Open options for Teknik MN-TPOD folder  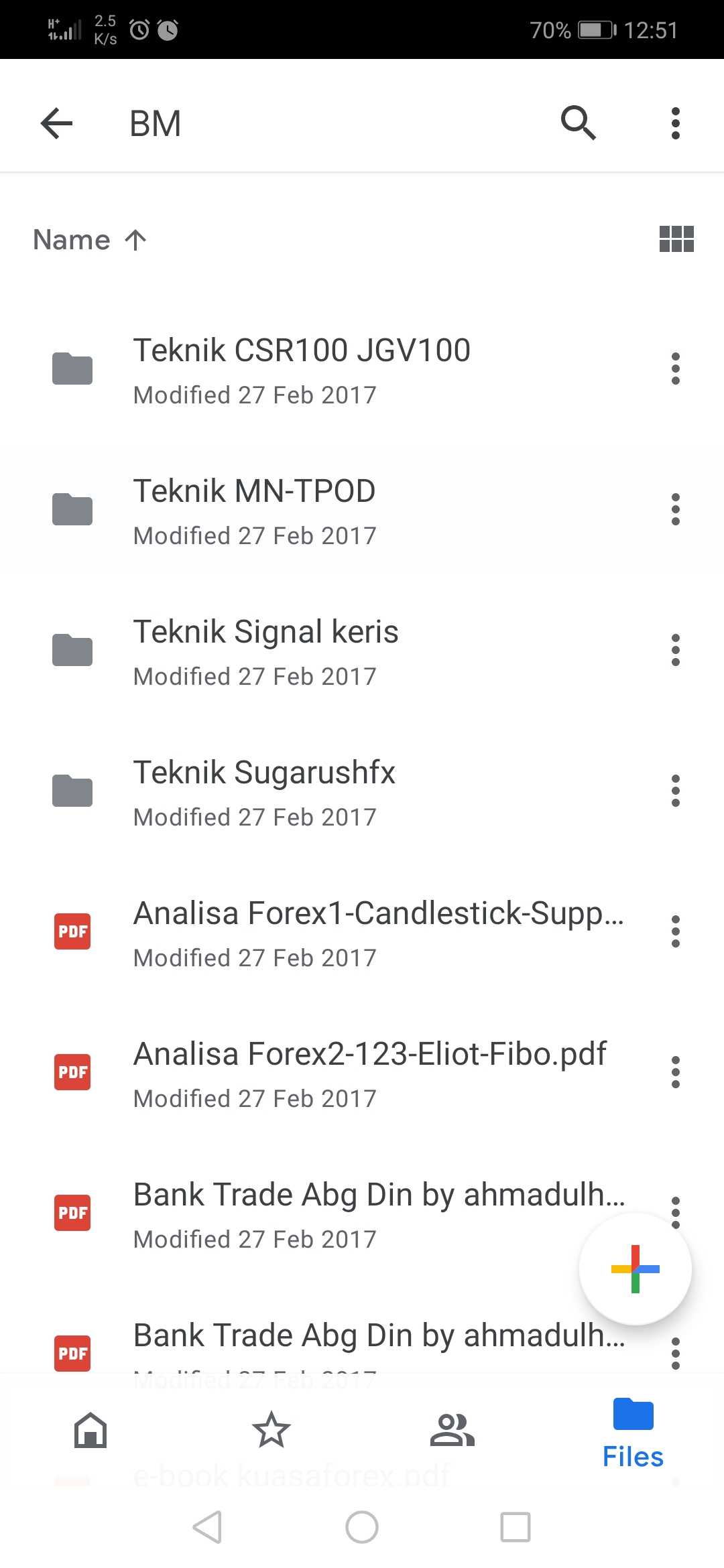(x=675, y=509)
